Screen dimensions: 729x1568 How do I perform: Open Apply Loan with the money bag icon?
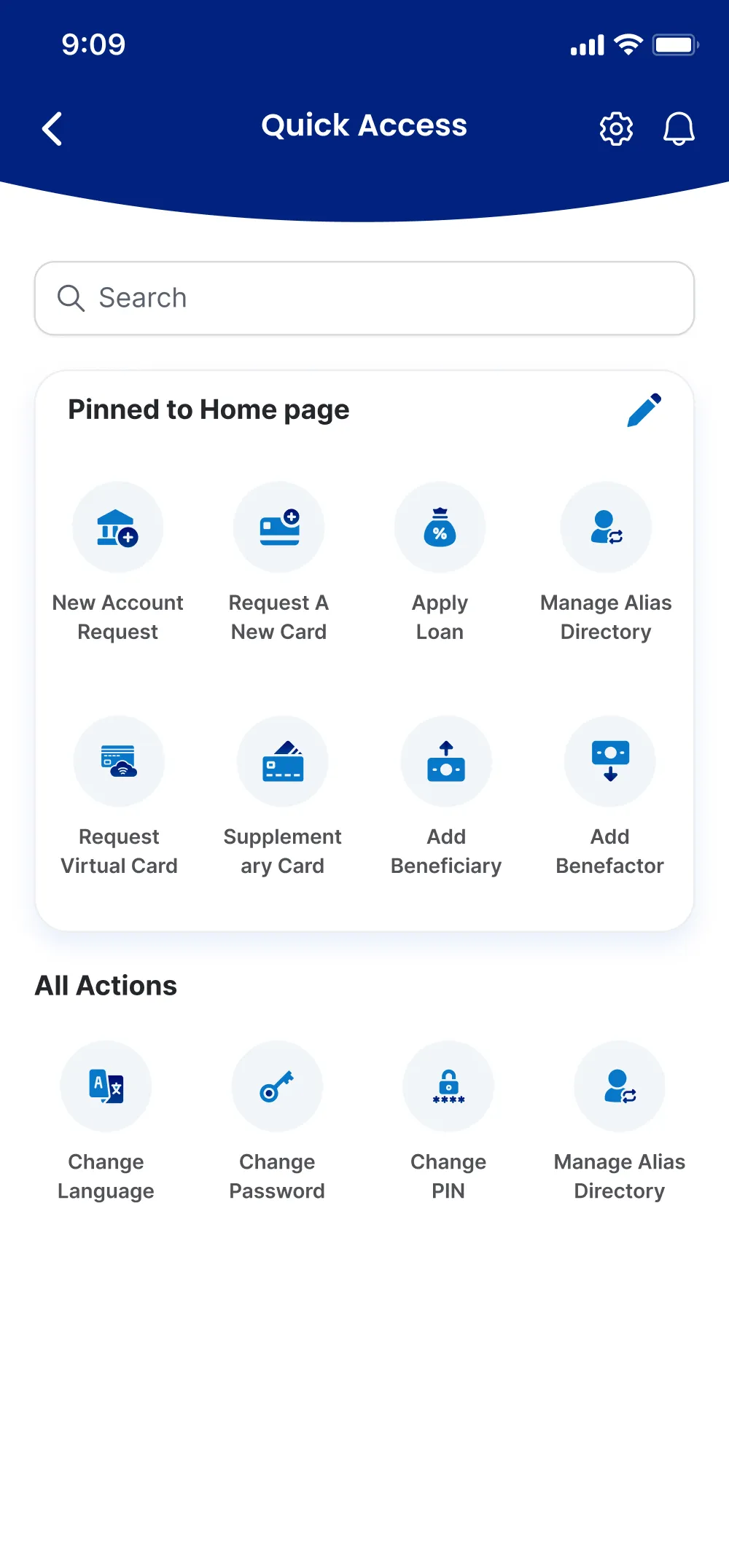coord(439,527)
